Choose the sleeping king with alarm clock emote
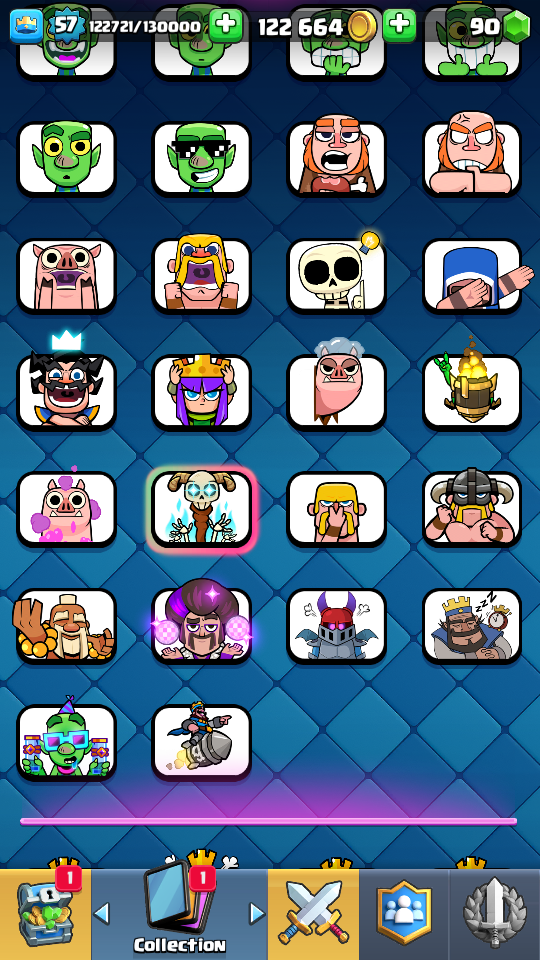Image resolution: width=540 pixels, height=960 pixels. pos(472,626)
